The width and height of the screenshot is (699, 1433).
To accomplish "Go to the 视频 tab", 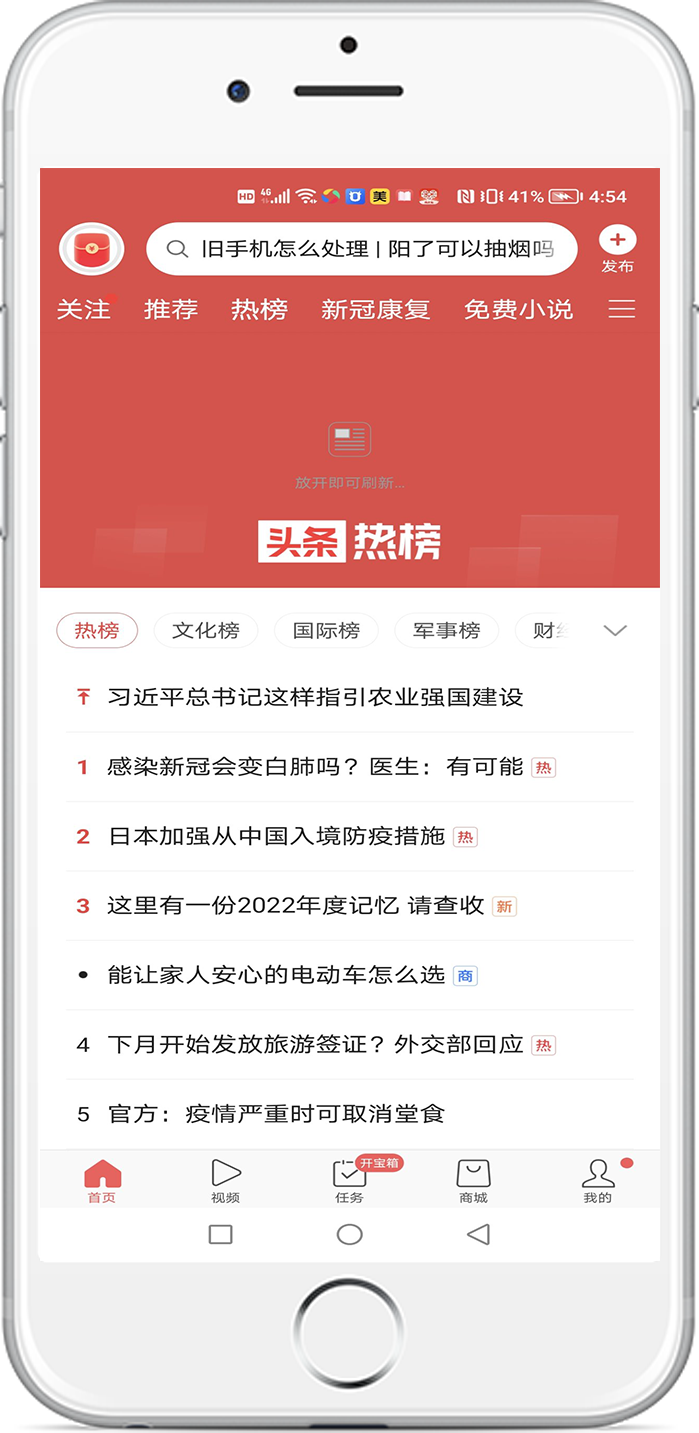I will click(226, 1180).
